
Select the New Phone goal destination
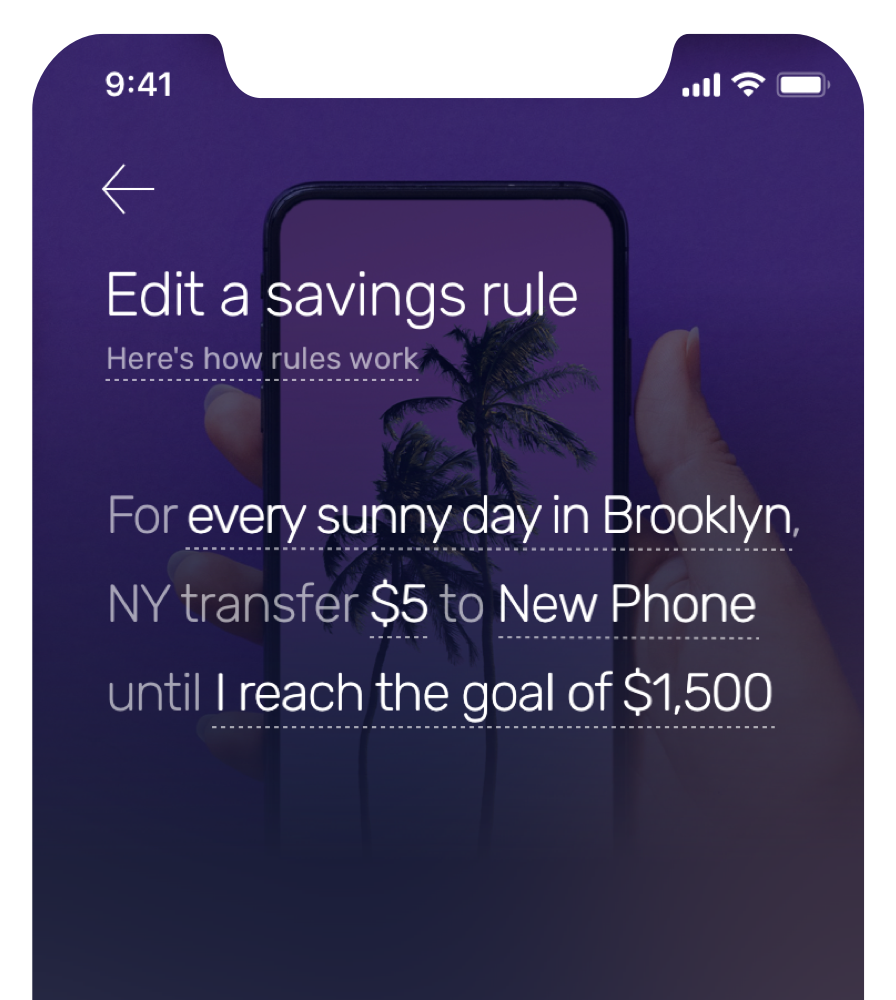tap(627, 606)
